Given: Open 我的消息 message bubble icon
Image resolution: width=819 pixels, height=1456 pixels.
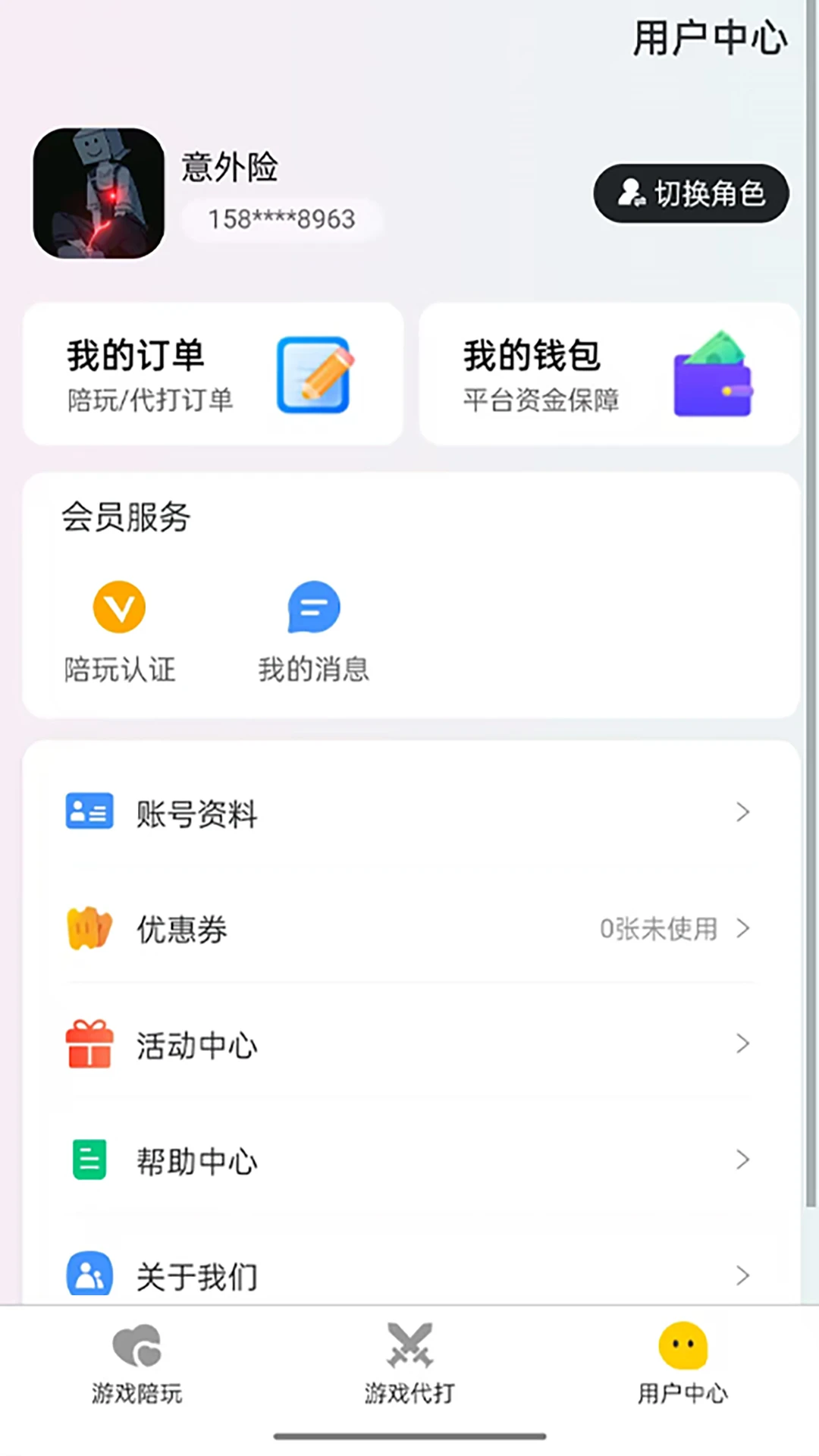Looking at the screenshot, I should point(313,607).
